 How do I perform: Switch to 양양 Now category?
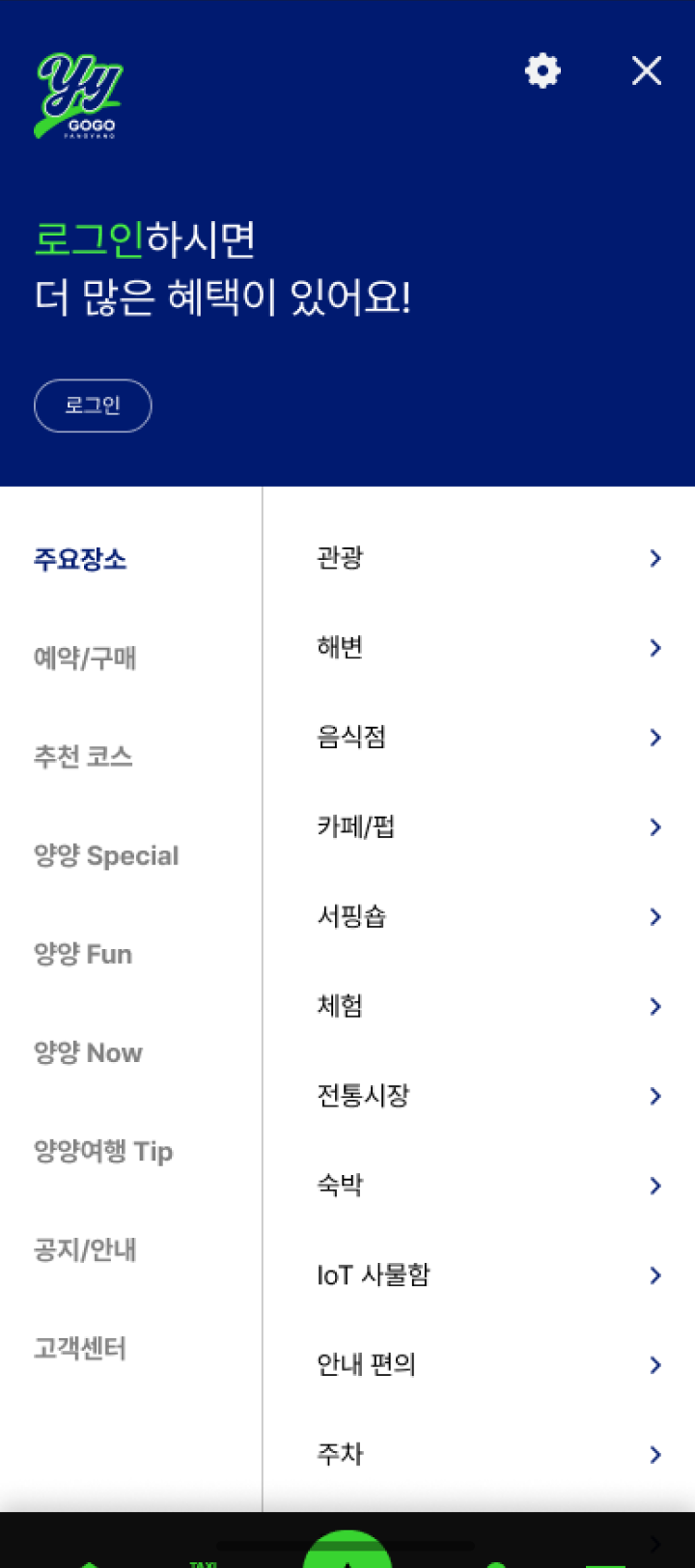click(x=88, y=1052)
